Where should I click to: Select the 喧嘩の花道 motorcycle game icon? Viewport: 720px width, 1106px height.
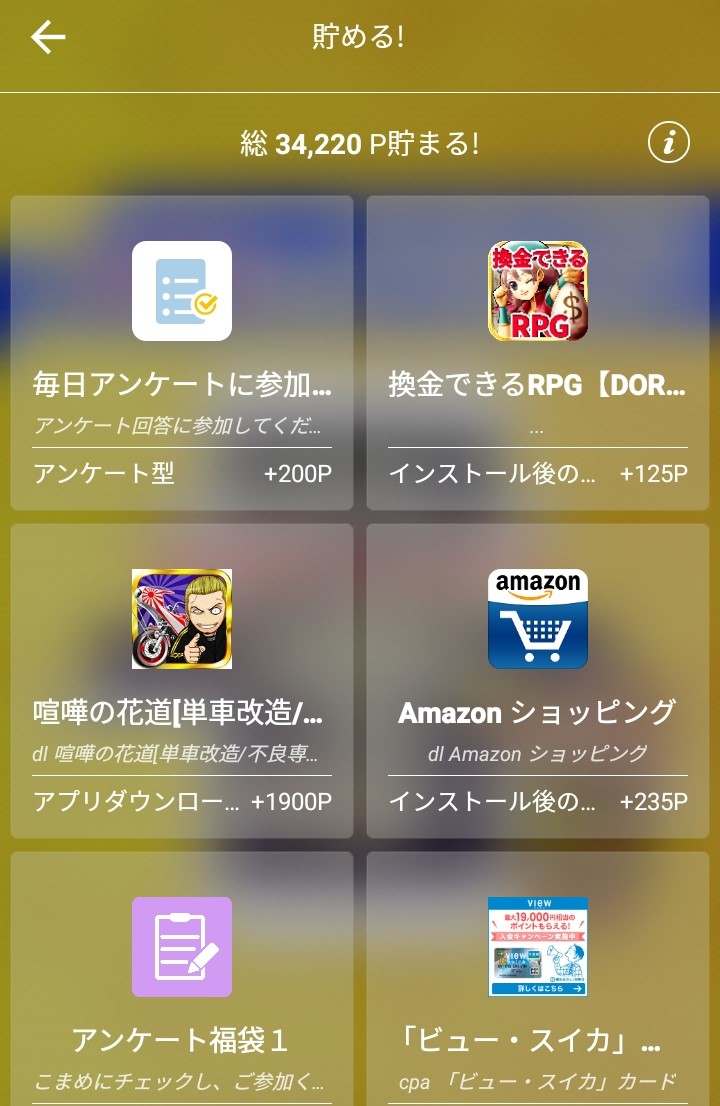pos(180,618)
